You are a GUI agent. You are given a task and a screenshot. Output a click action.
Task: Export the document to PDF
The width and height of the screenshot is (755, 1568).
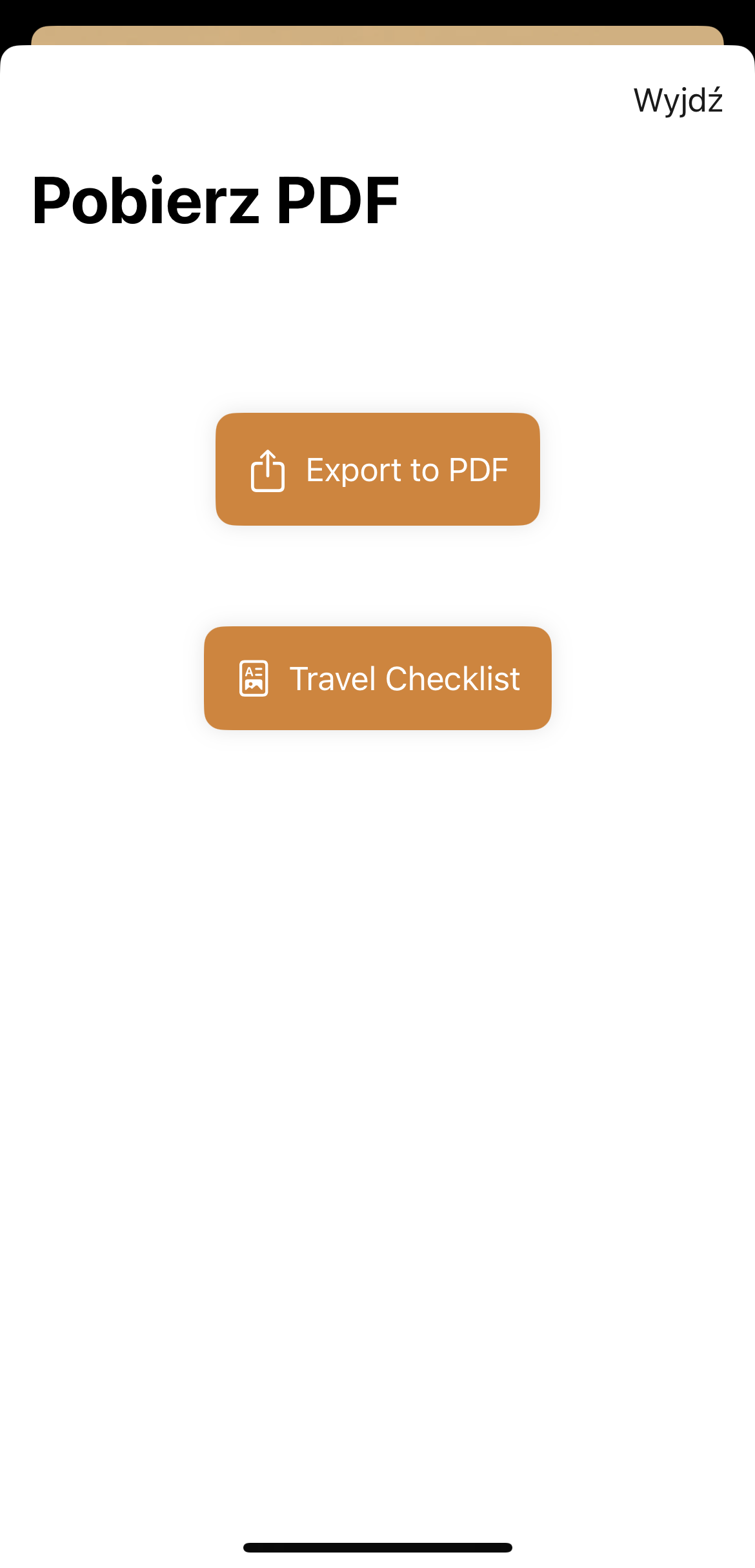(x=377, y=470)
